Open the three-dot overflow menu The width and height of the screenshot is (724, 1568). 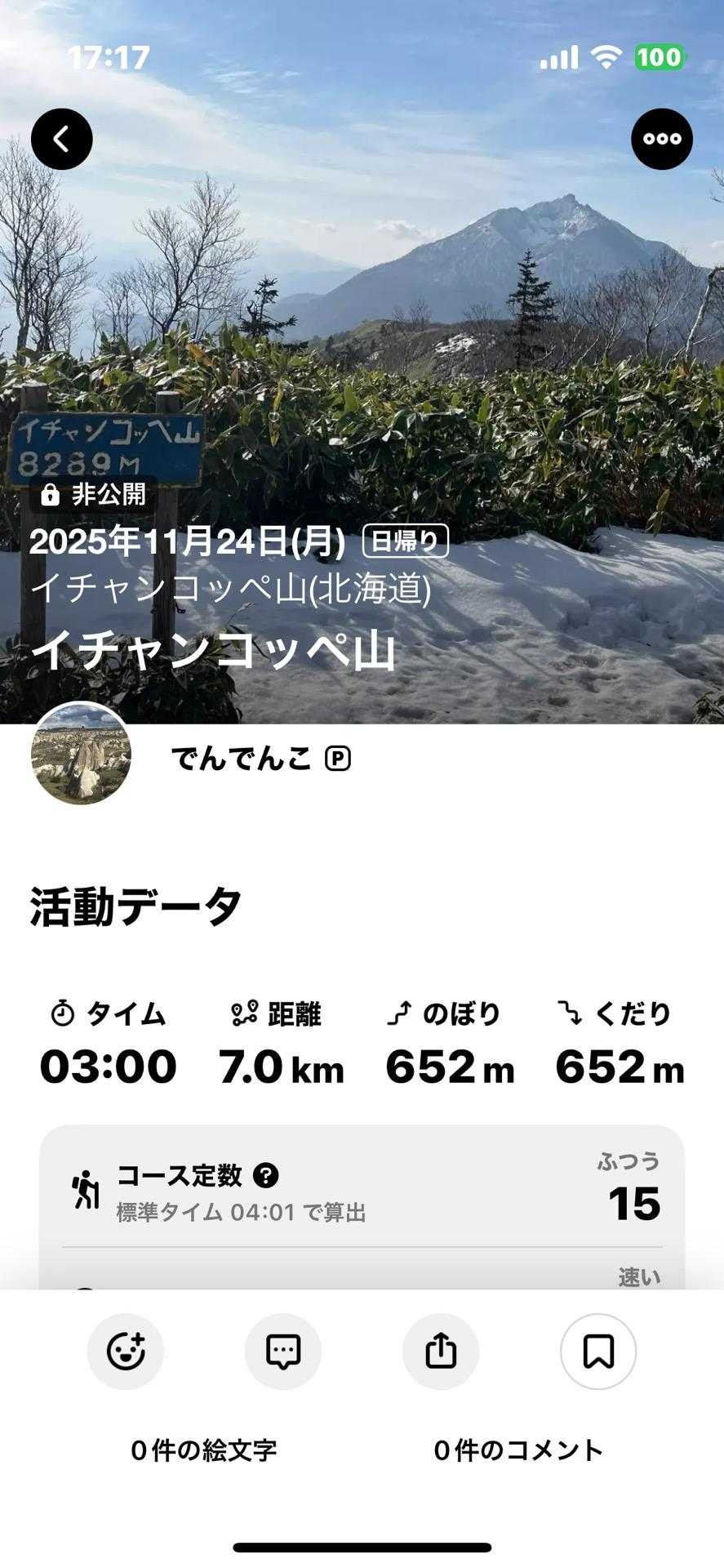661,140
